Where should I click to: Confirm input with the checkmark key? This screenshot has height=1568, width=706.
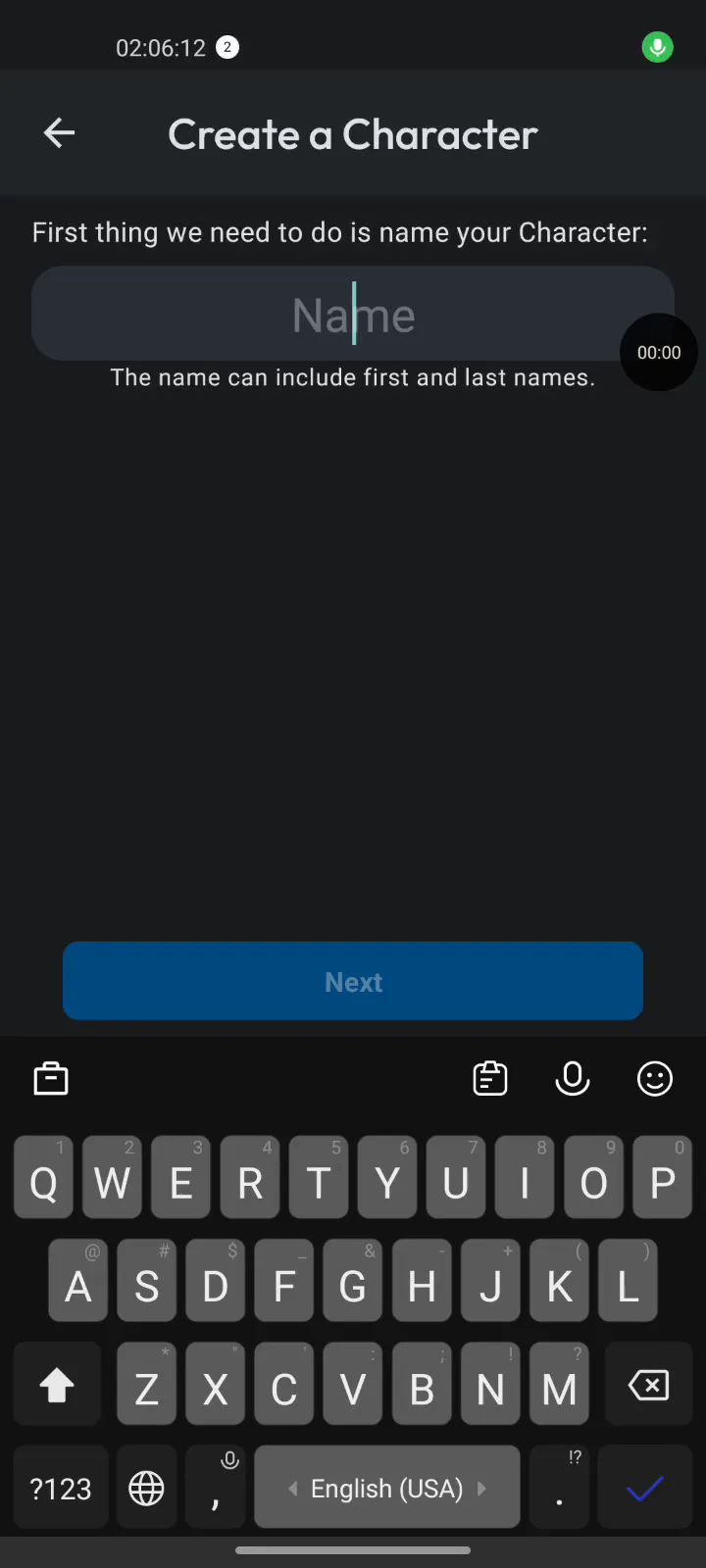tap(645, 1488)
